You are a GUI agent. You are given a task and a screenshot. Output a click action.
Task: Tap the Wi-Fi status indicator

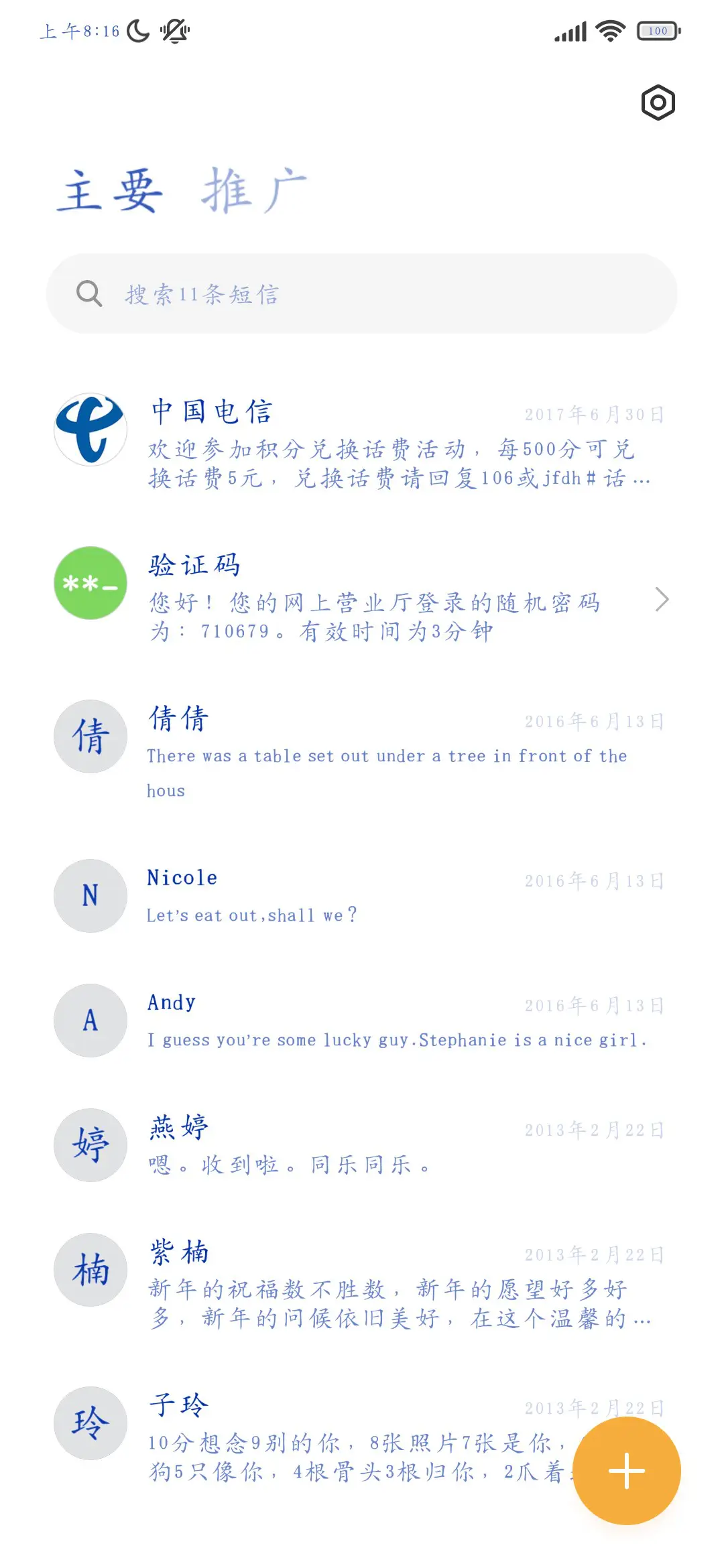[609, 30]
